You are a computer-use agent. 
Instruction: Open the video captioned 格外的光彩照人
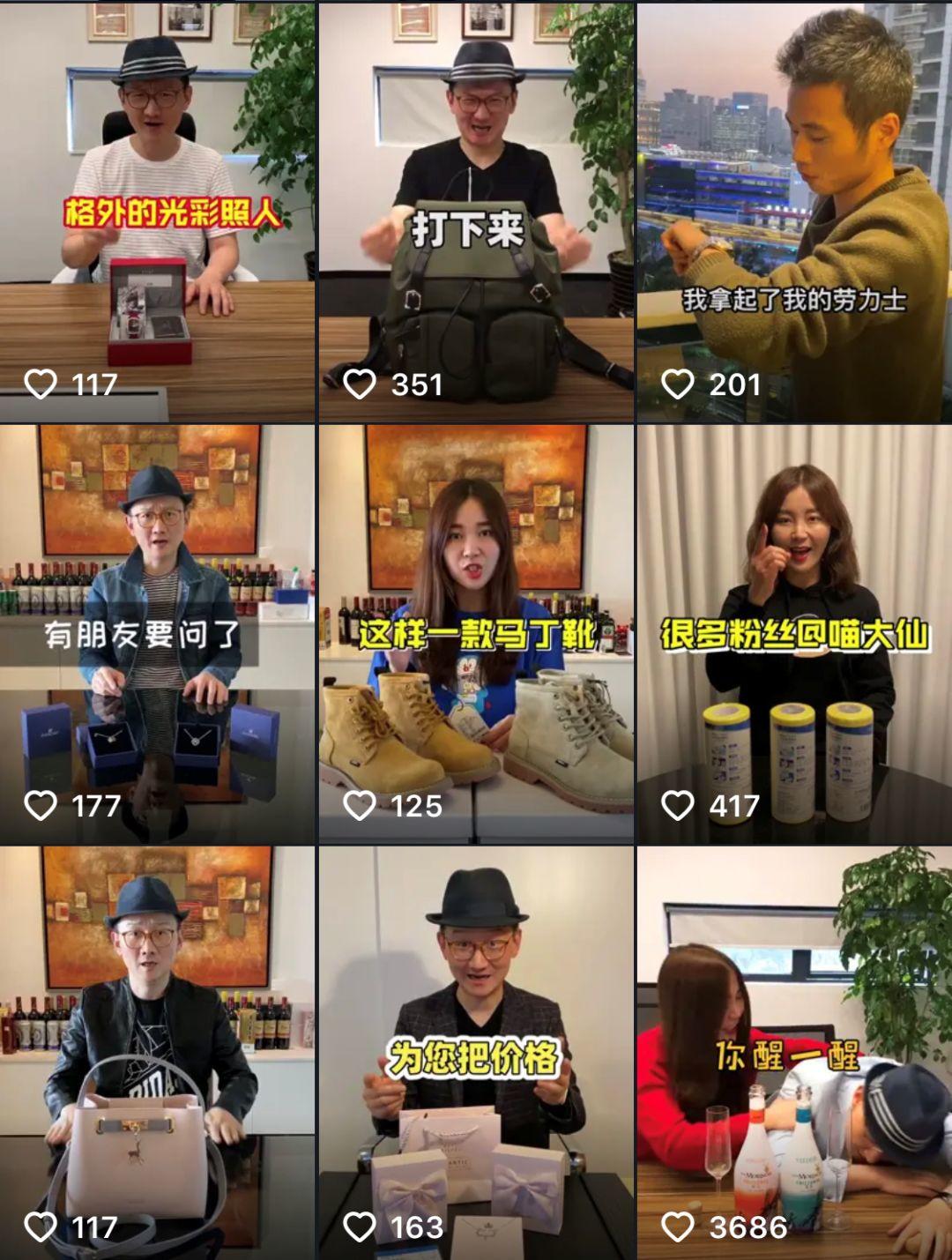pos(157,212)
